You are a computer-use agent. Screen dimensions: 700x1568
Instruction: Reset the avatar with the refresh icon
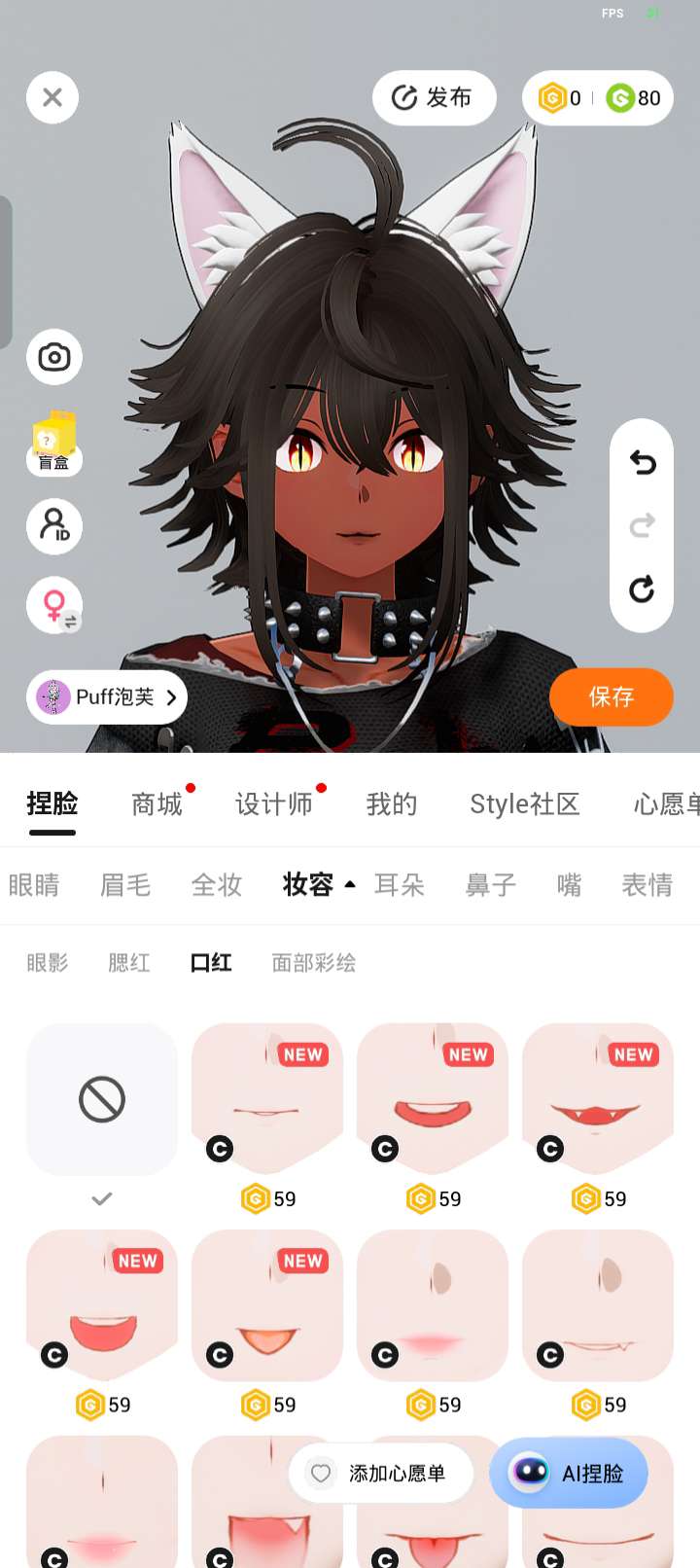(x=642, y=588)
